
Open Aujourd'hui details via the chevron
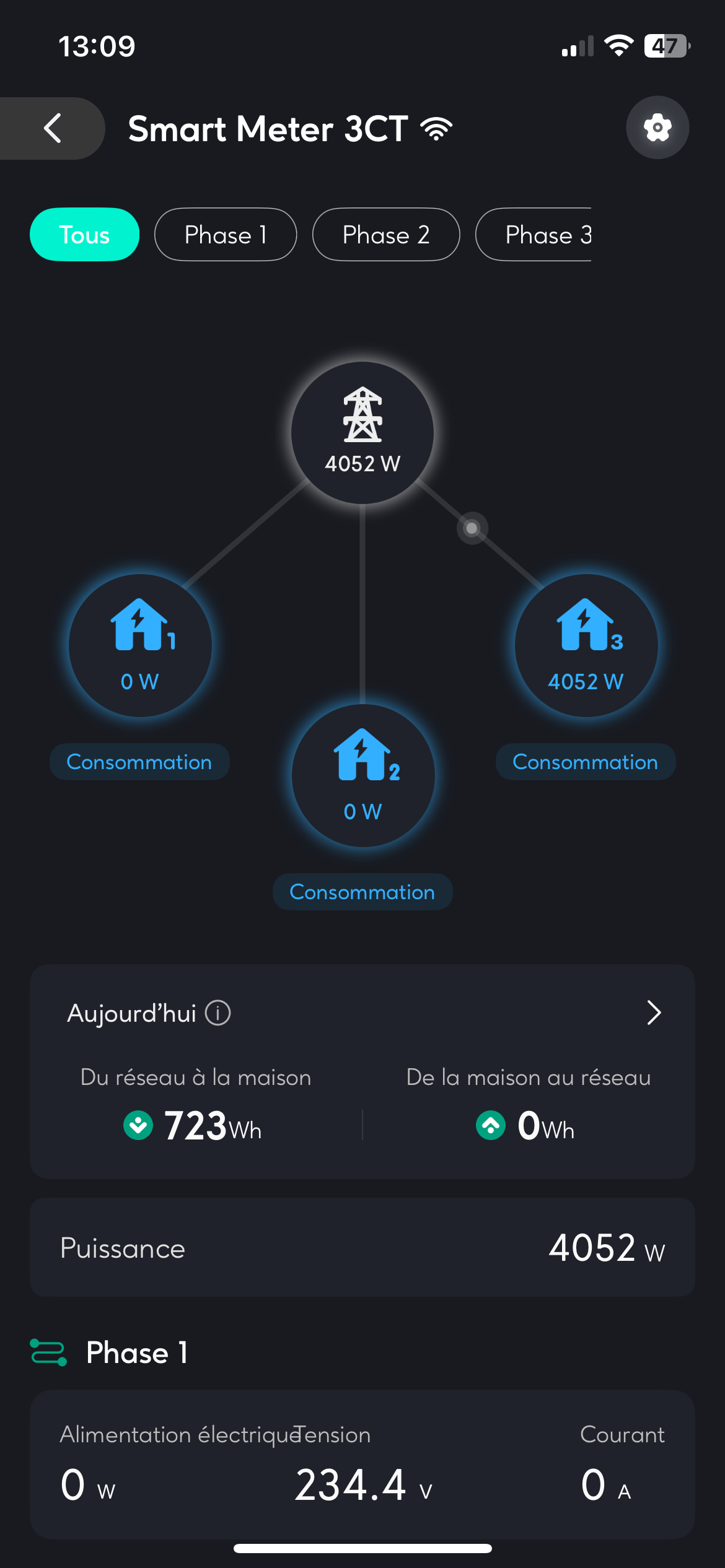[x=653, y=1013]
